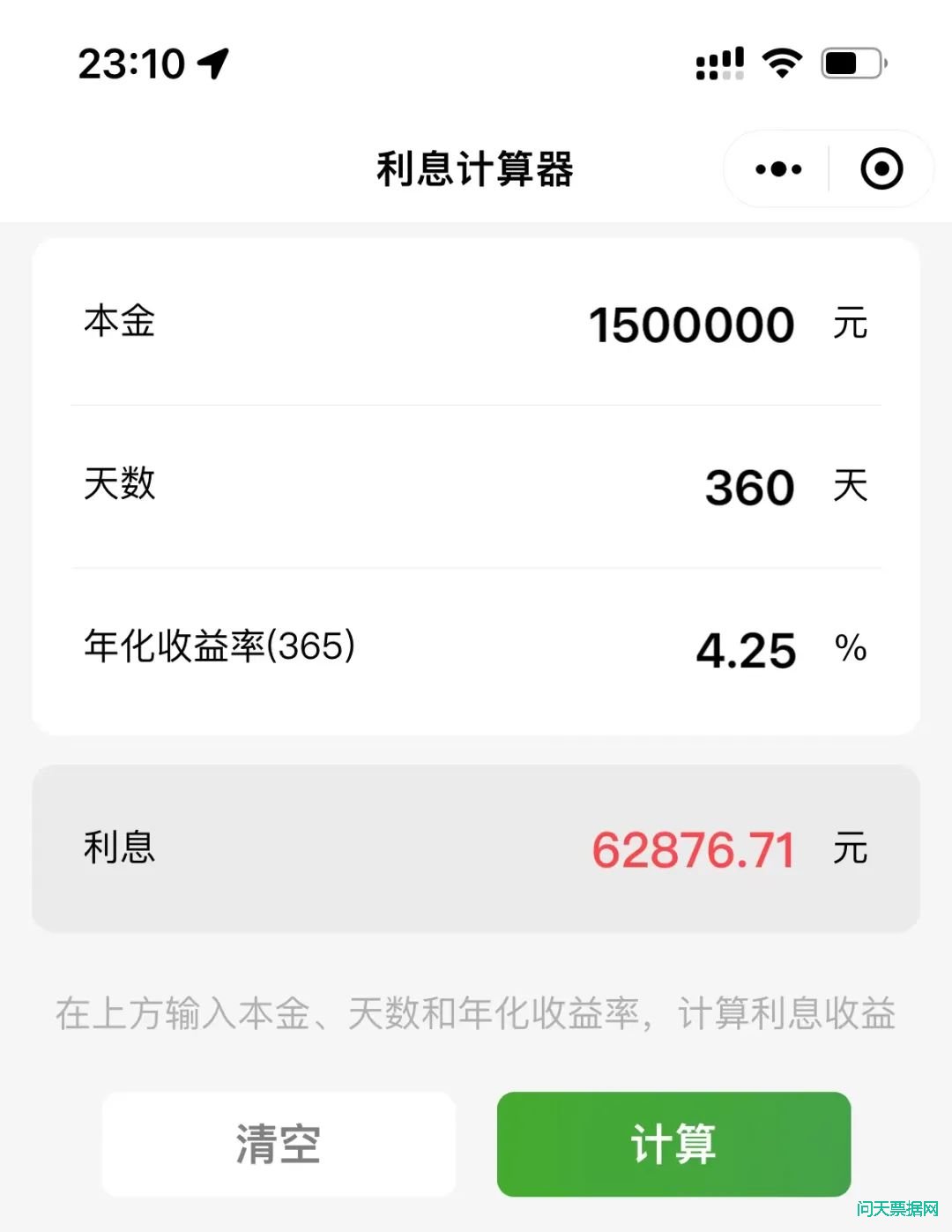Open the mini program more options menu
This screenshot has width=952, height=1232.
[x=778, y=168]
